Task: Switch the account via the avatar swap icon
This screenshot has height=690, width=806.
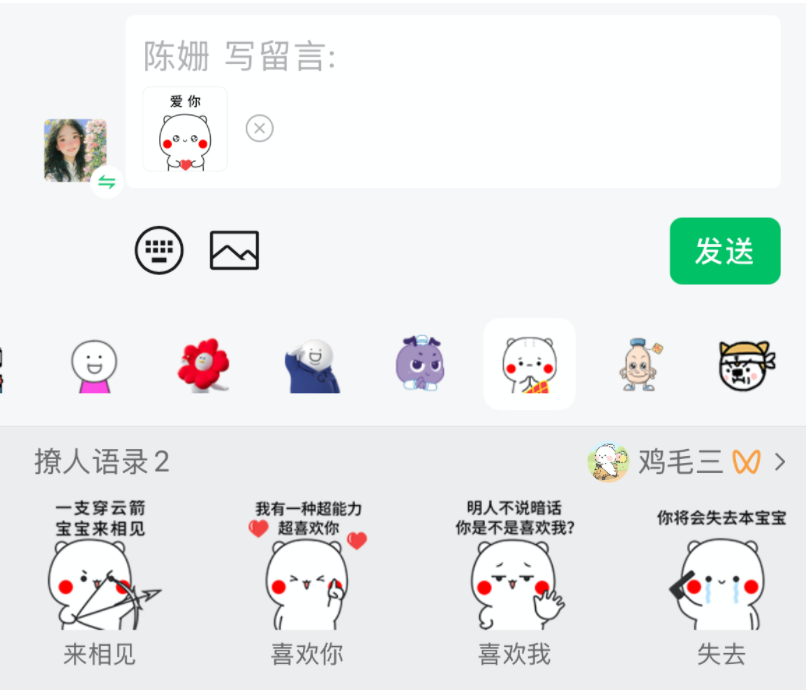Action: 106,182
